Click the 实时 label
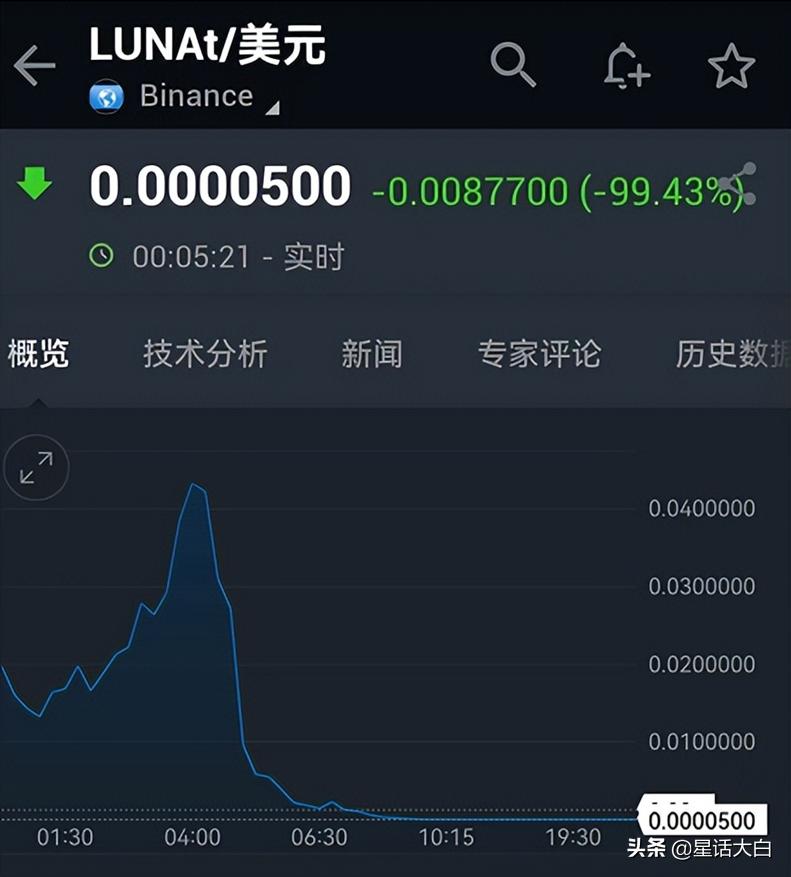The width and height of the screenshot is (791, 877). pos(315,255)
